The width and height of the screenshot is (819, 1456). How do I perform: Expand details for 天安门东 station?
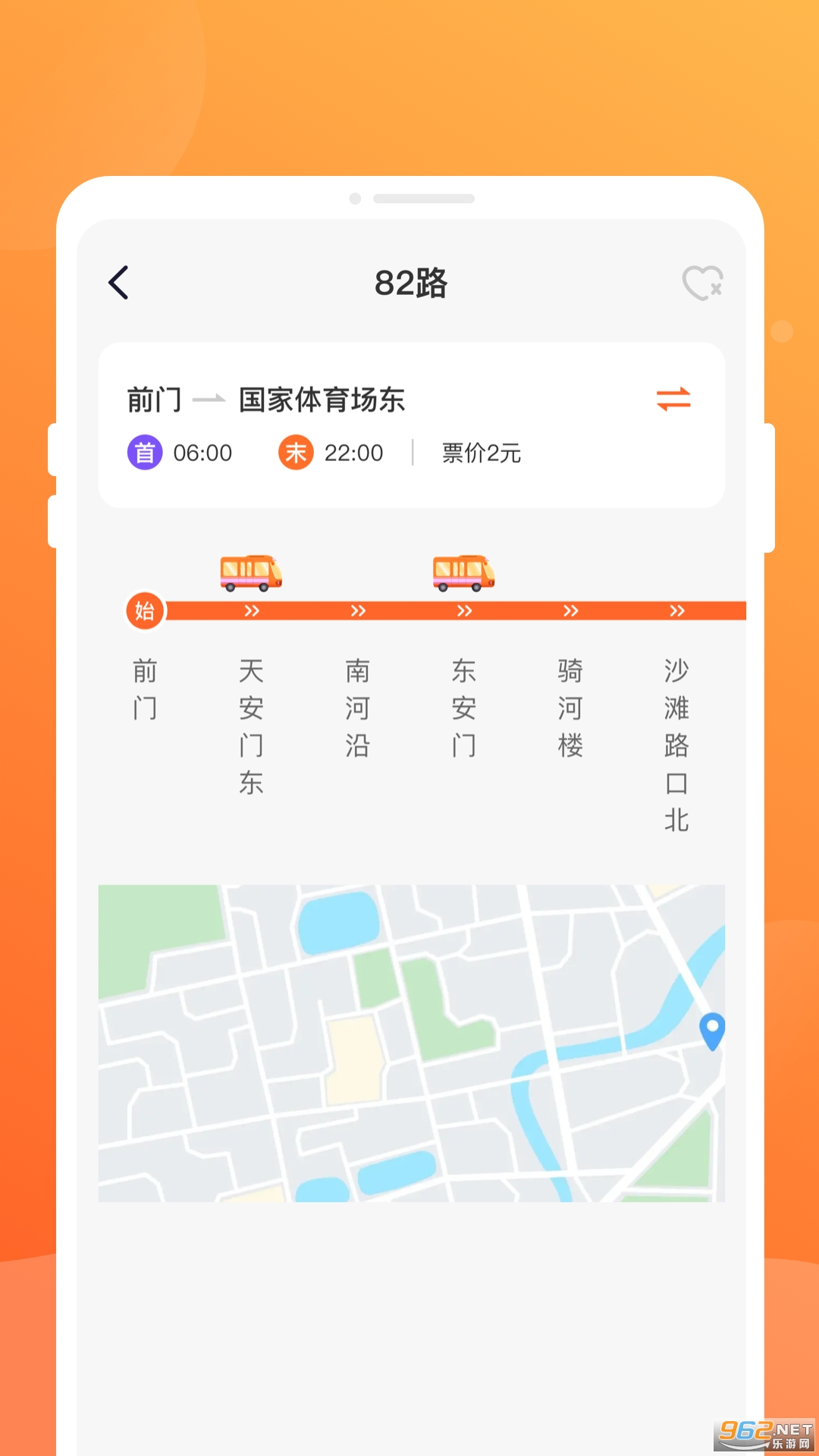click(x=250, y=724)
